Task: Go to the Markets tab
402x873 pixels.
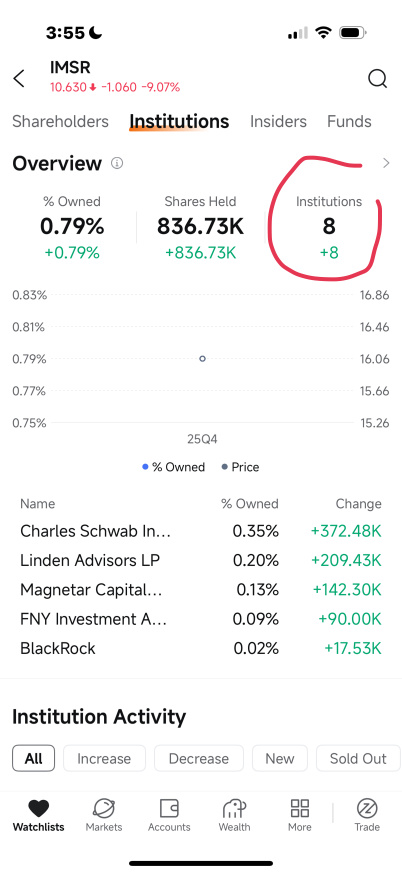Action: [104, 815]
